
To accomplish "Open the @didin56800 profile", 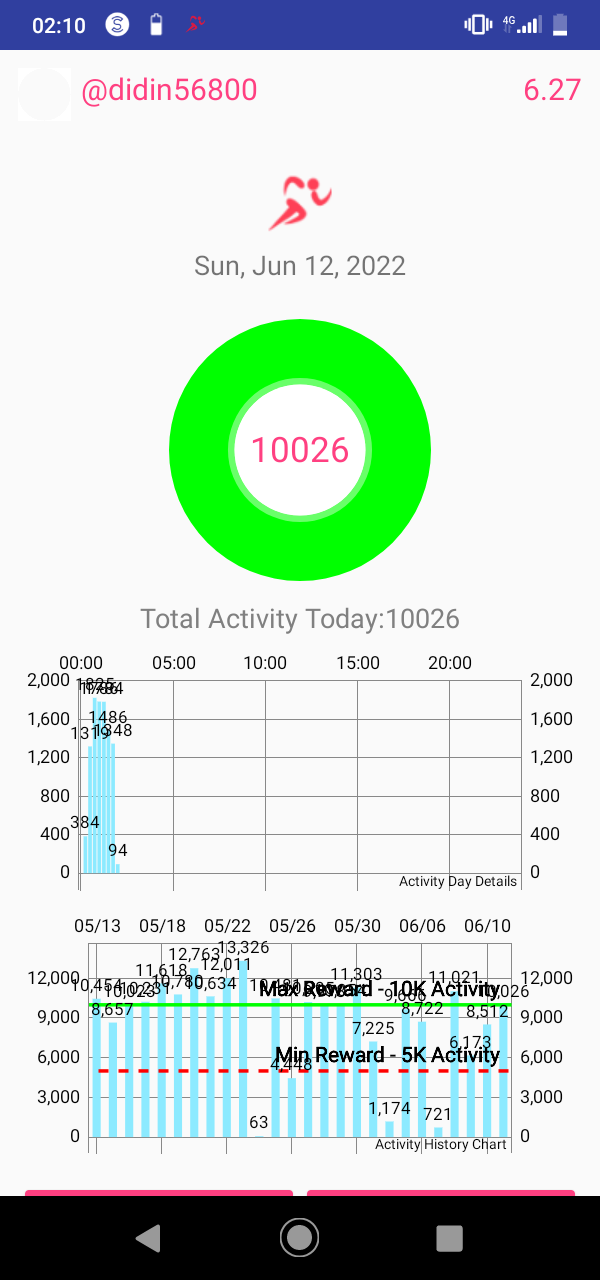I will coord(169,90).
